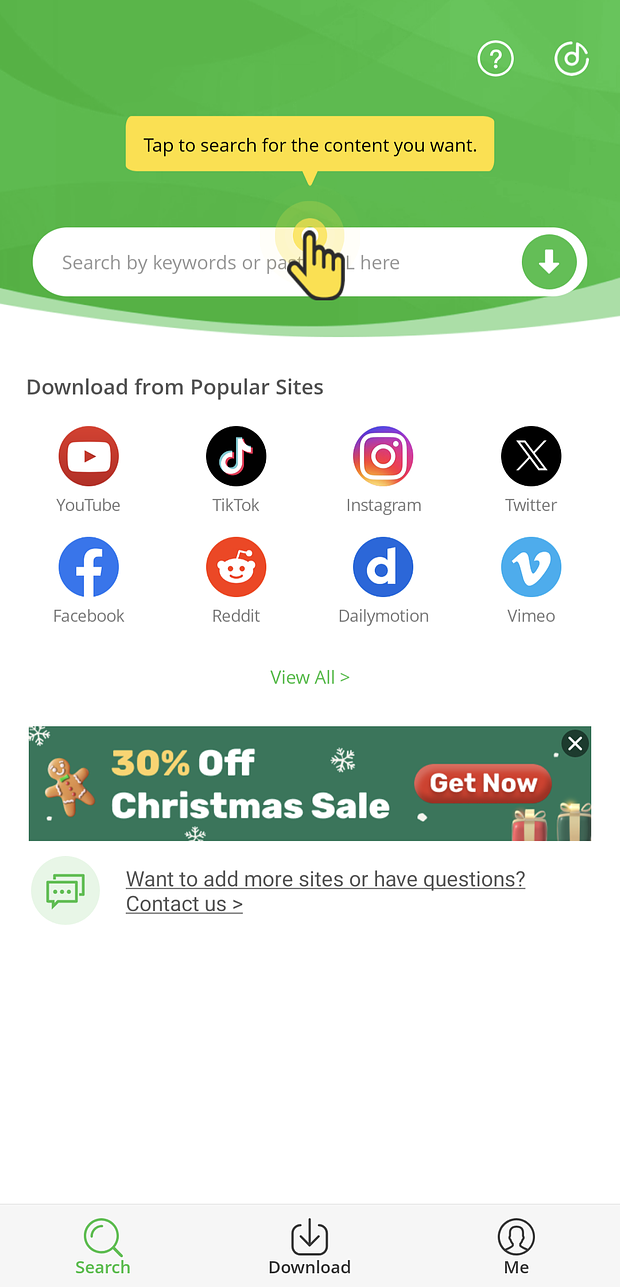This screenshot has width=620, height=1287.
Task: Open the Contact us link
Action: coord(184,904)
